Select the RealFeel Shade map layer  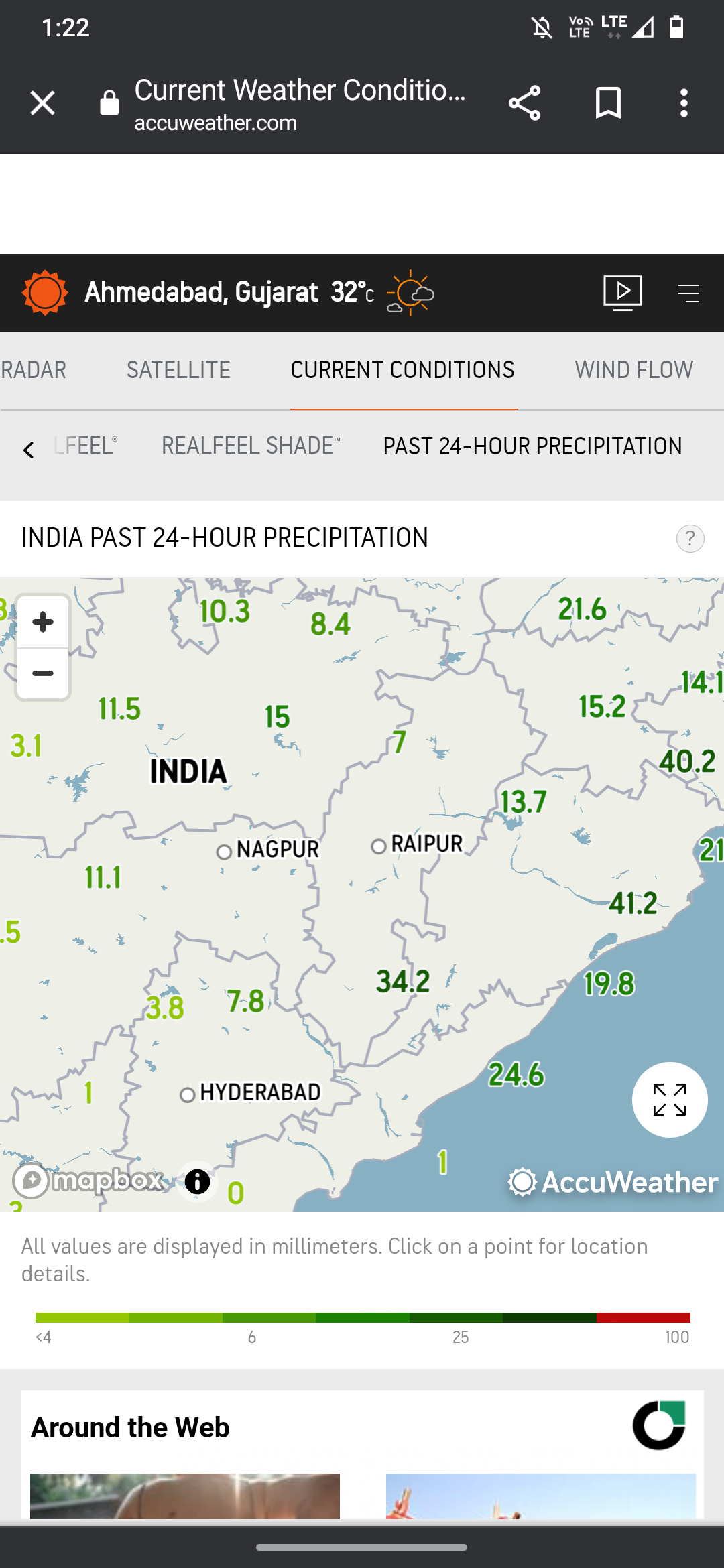(x=251, y=446)
